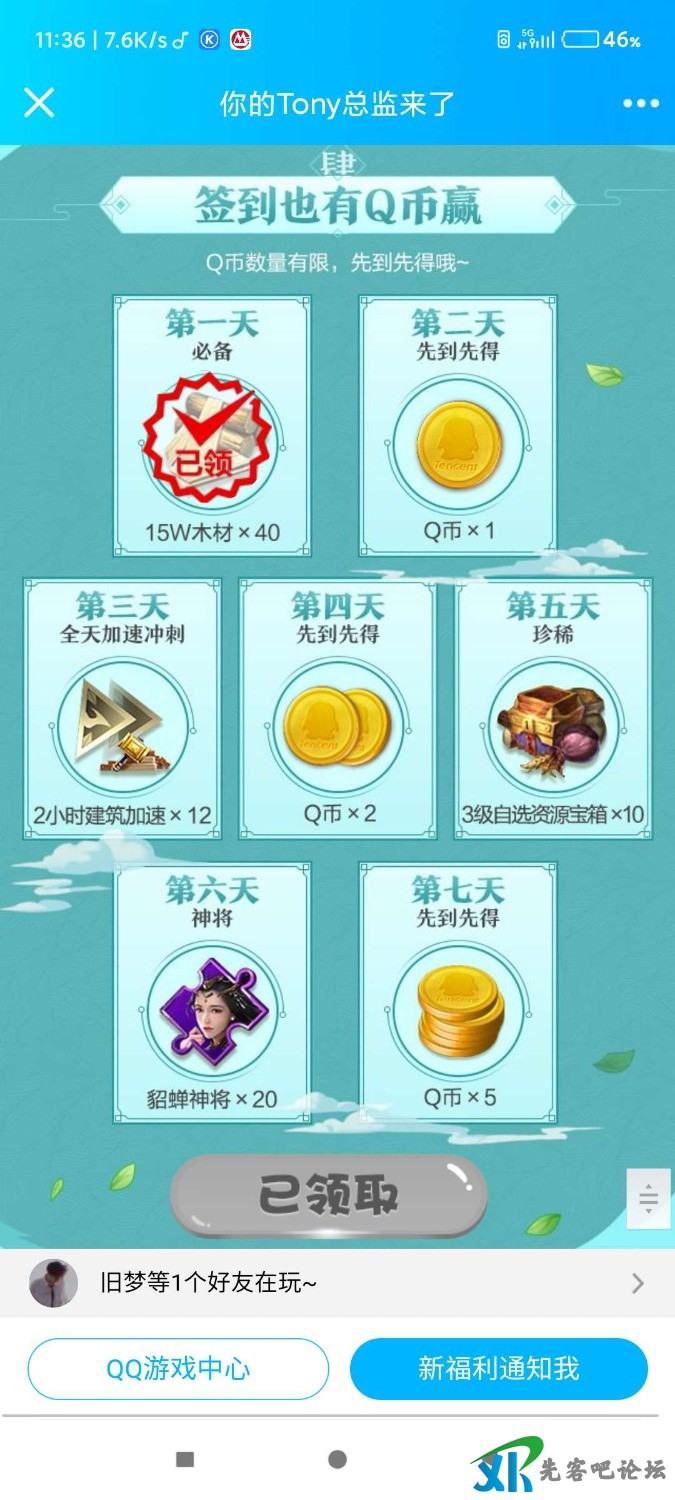
Task: Select the 第五天 资源宝箱 reward card
Action: tap(552, 708)
